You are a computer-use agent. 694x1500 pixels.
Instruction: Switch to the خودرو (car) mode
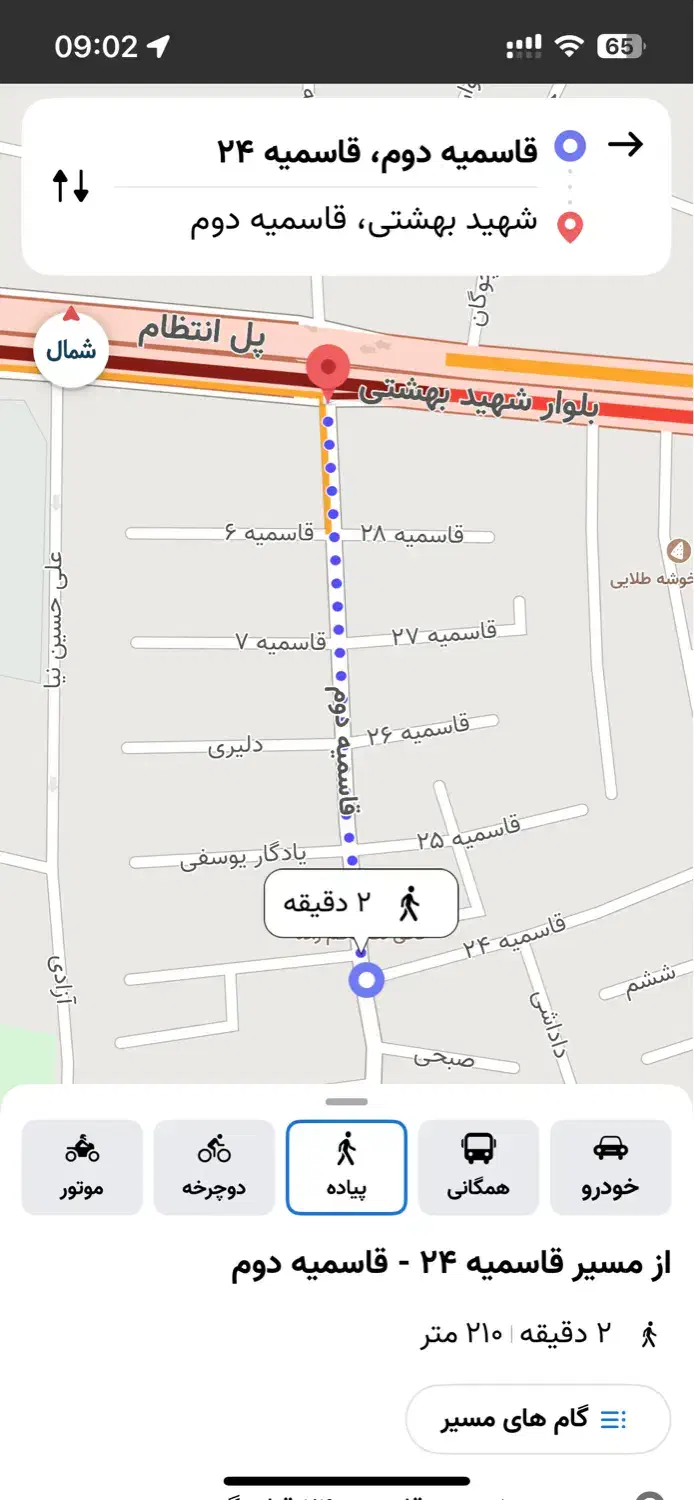pos(610,1167)
